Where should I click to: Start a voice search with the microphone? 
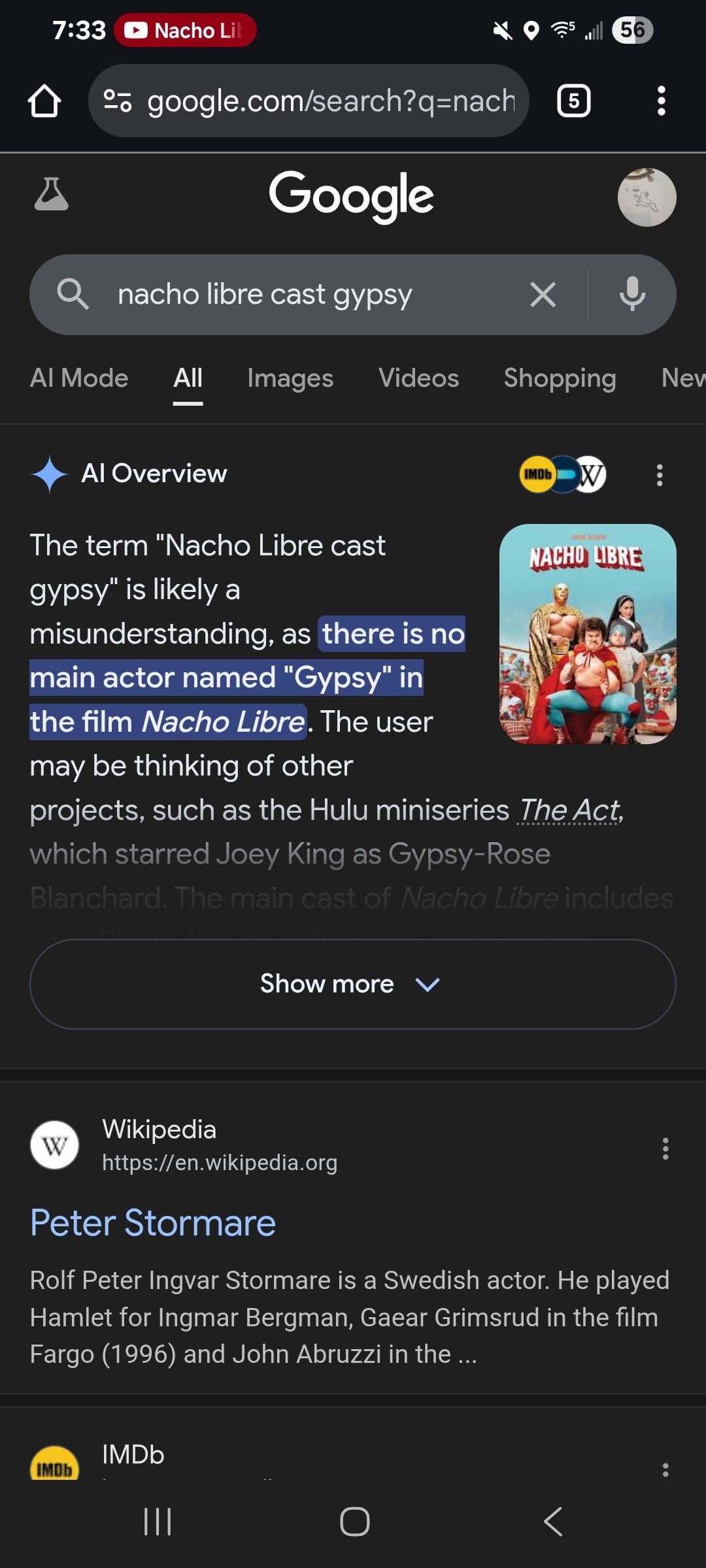[632, 295]
